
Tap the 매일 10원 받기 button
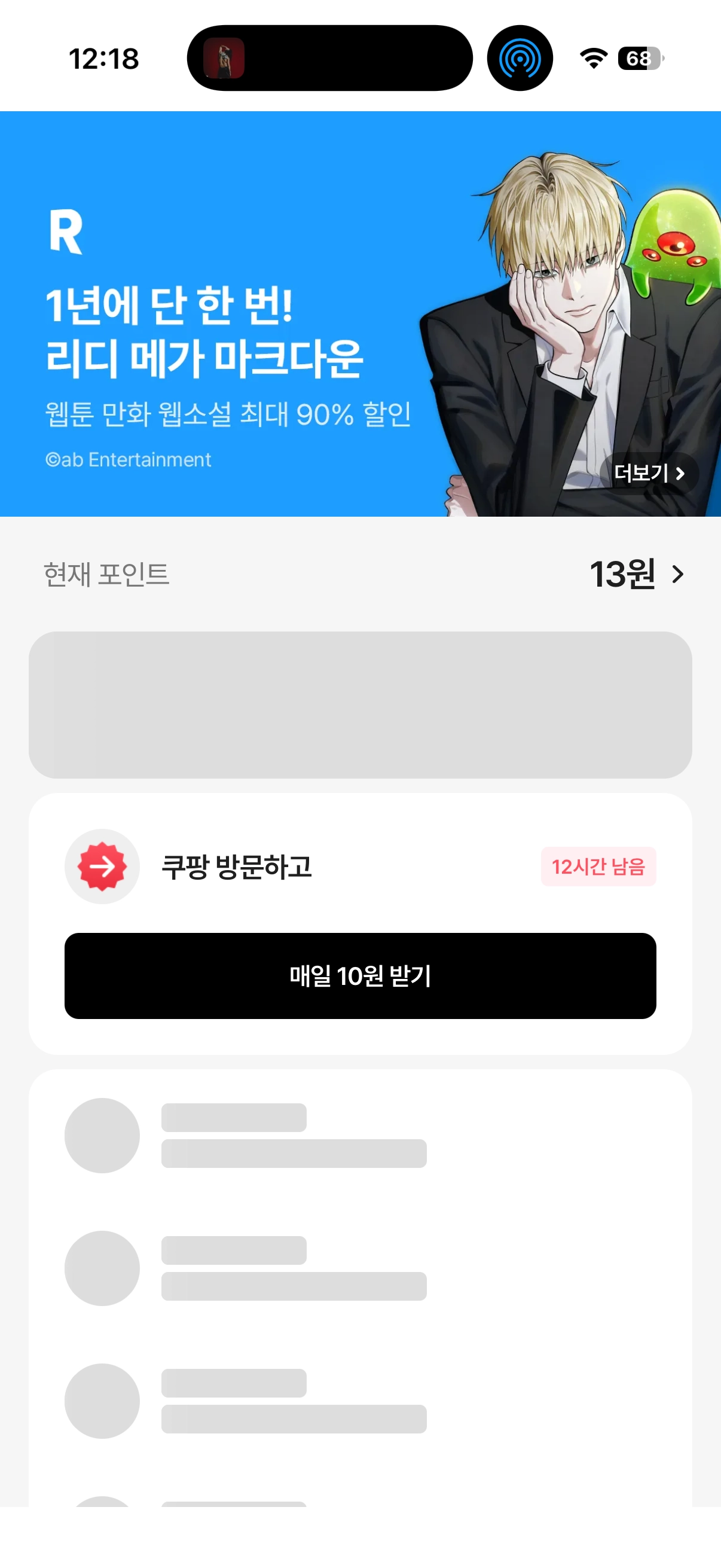[x=360, y=976]
